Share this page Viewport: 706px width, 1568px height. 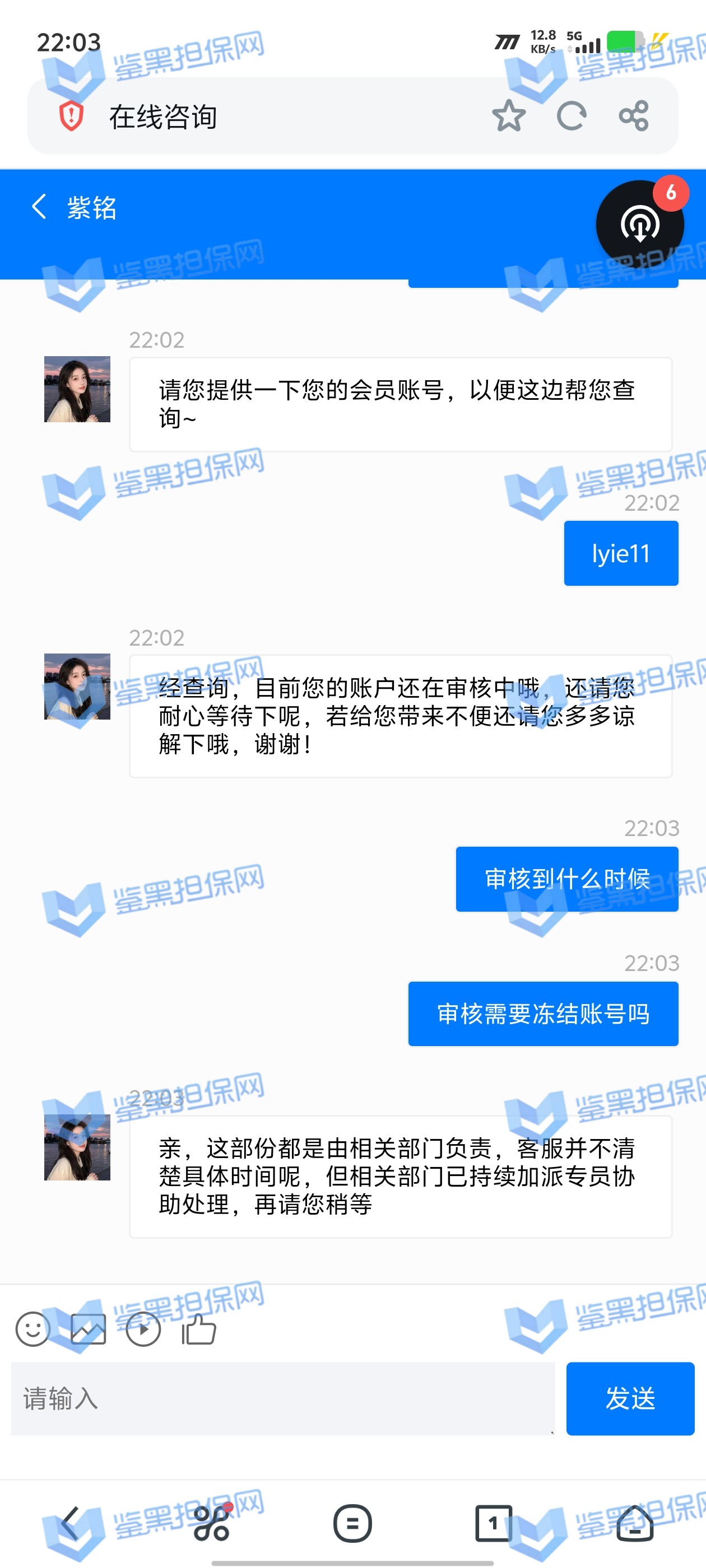tap(634, 116)
